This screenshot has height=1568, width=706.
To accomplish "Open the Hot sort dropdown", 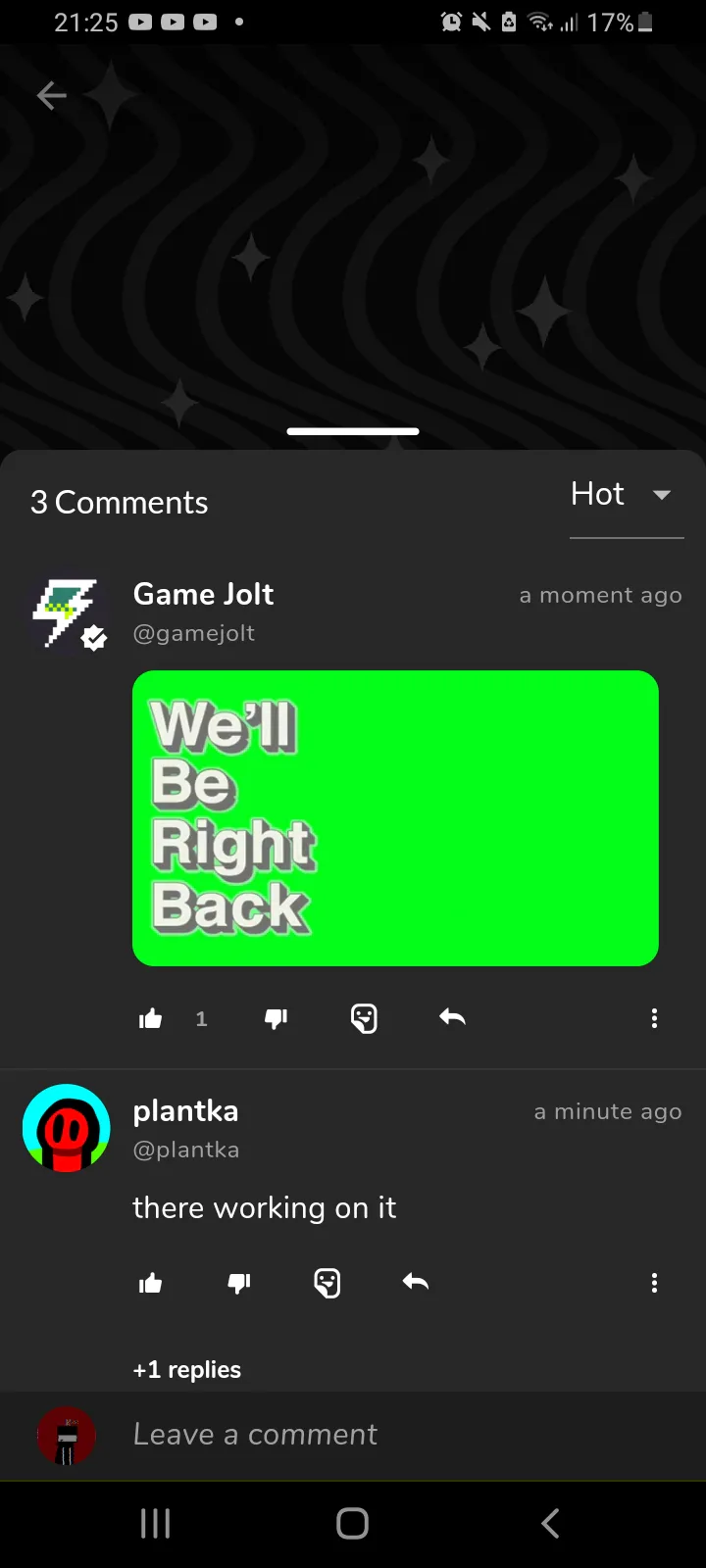I will point(625,495).
